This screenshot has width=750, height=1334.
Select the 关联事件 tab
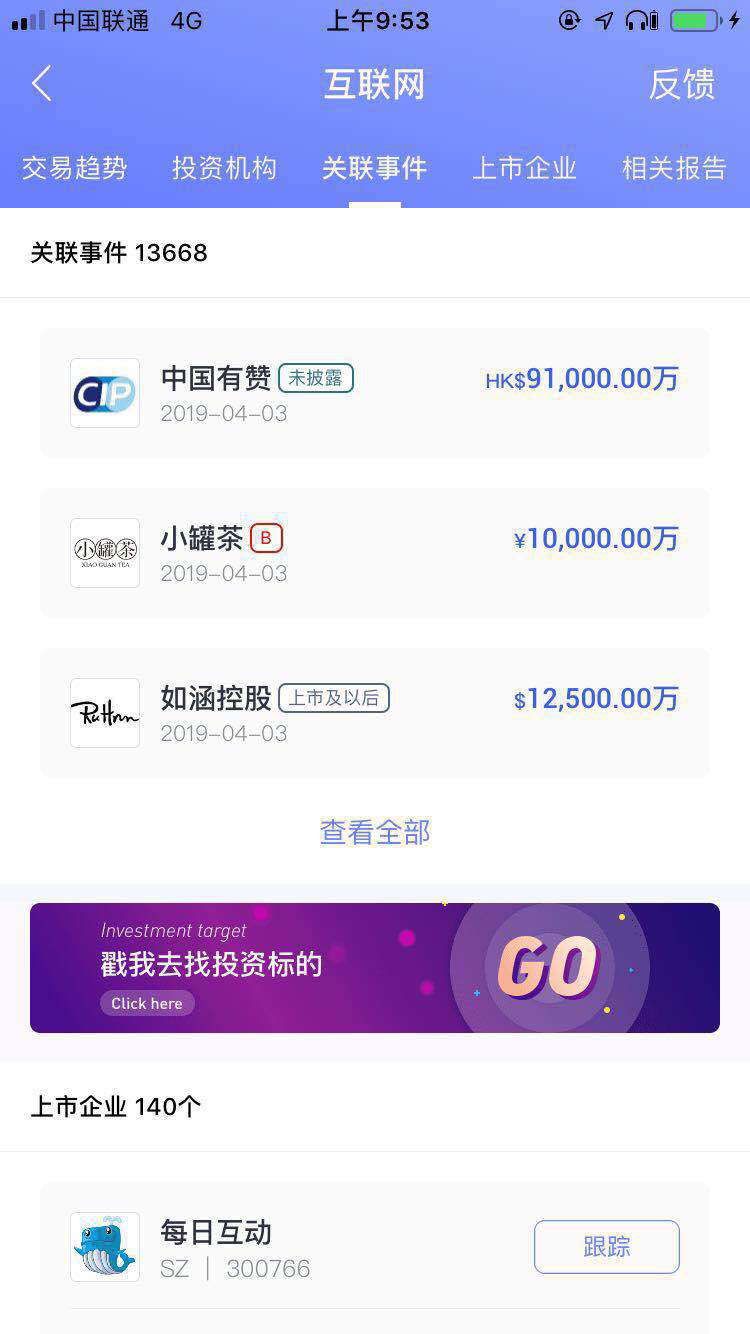click(375, 168)
